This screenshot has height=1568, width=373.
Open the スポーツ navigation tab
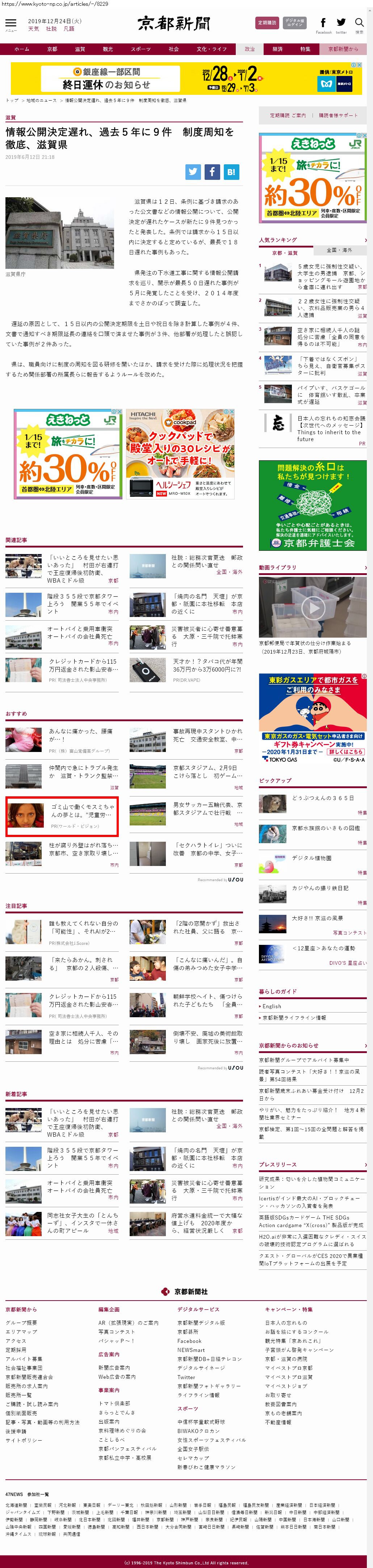[140, 49]
